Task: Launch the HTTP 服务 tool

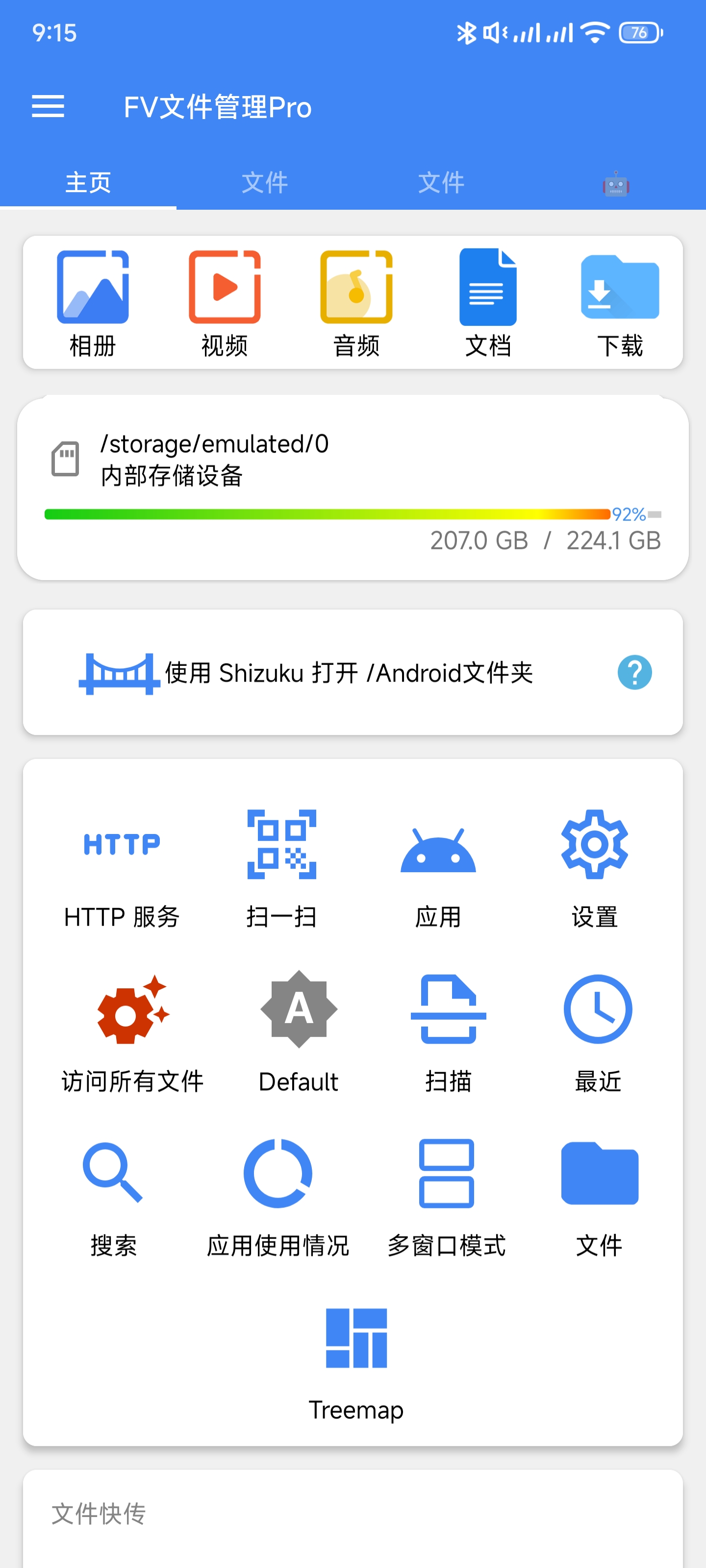Action: (122, 867)
